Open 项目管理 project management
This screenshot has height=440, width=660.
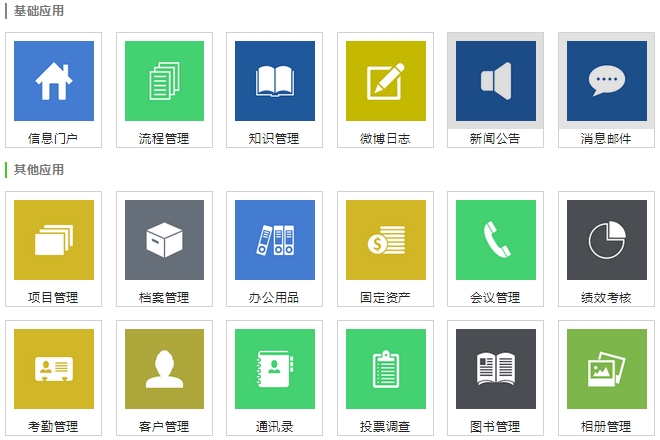tap(54, 240)
